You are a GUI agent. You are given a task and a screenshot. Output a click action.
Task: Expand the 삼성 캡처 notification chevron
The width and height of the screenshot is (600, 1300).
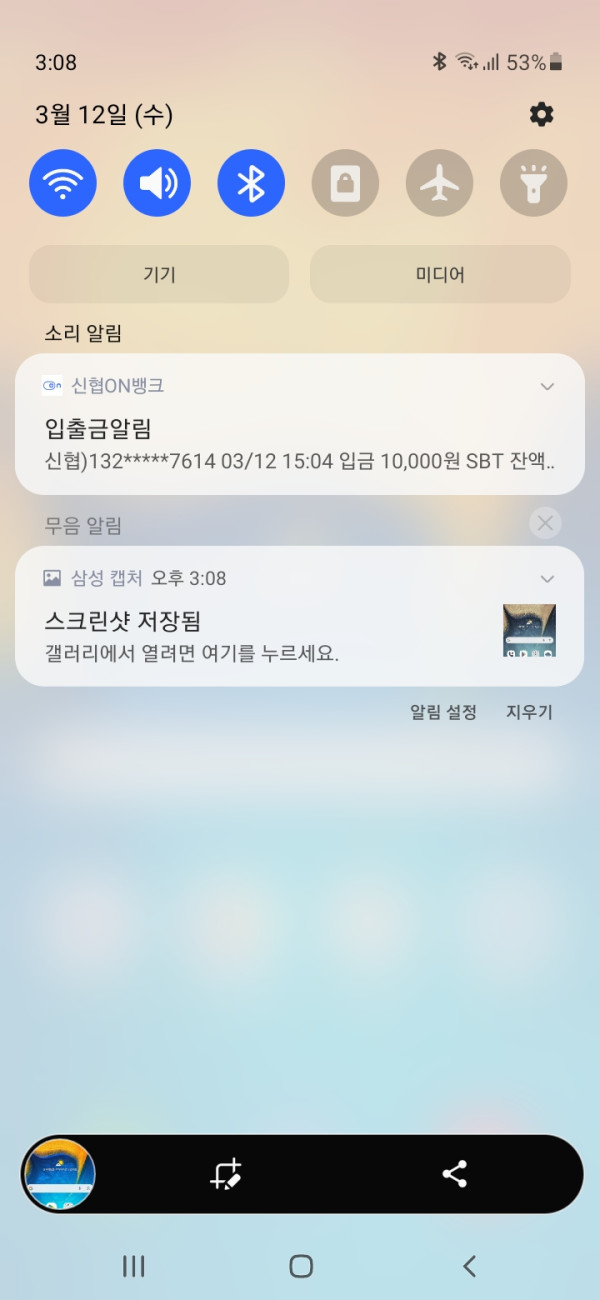[x=547, y=578]
